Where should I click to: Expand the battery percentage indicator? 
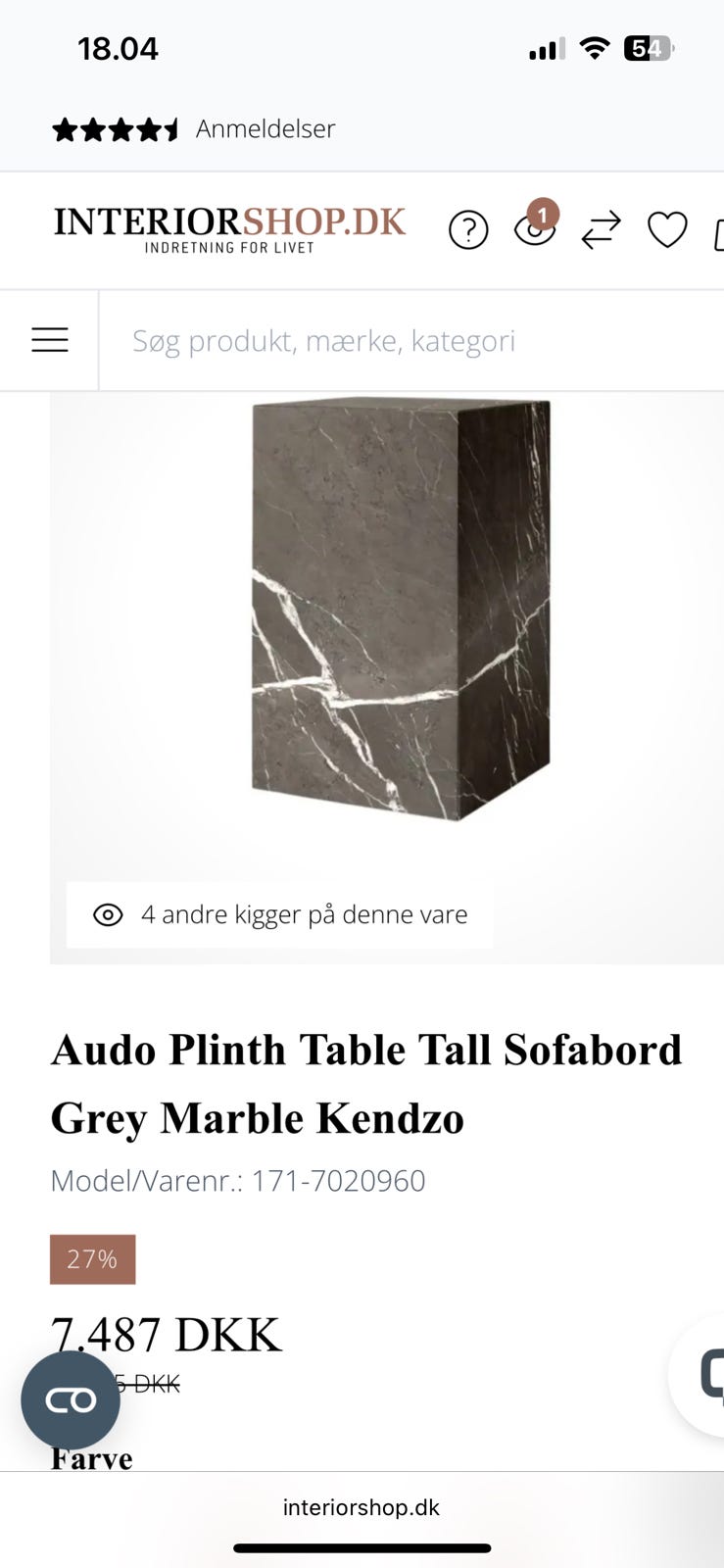(649, 46)
